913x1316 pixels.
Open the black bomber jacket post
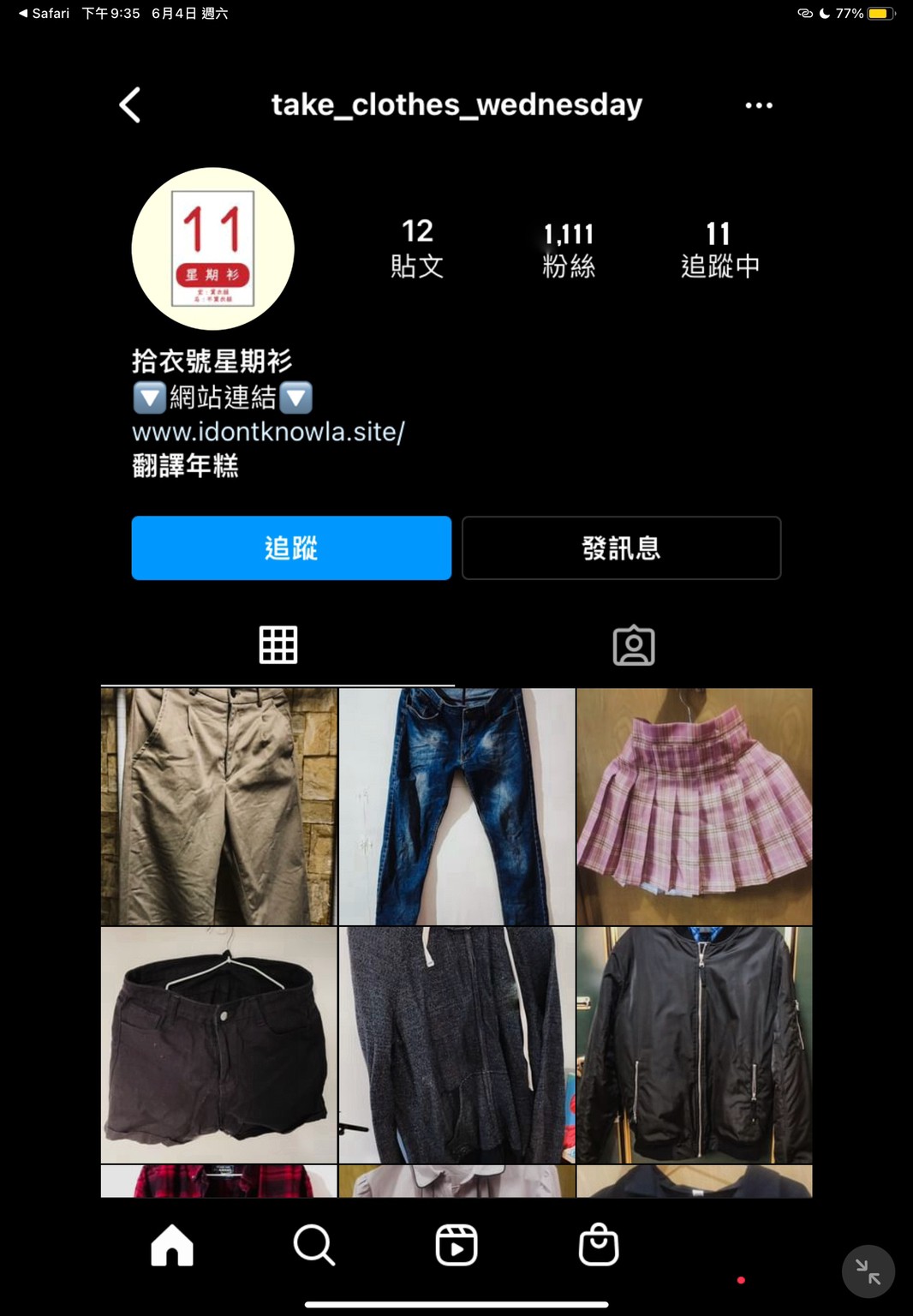click(x=695, y=1044)
